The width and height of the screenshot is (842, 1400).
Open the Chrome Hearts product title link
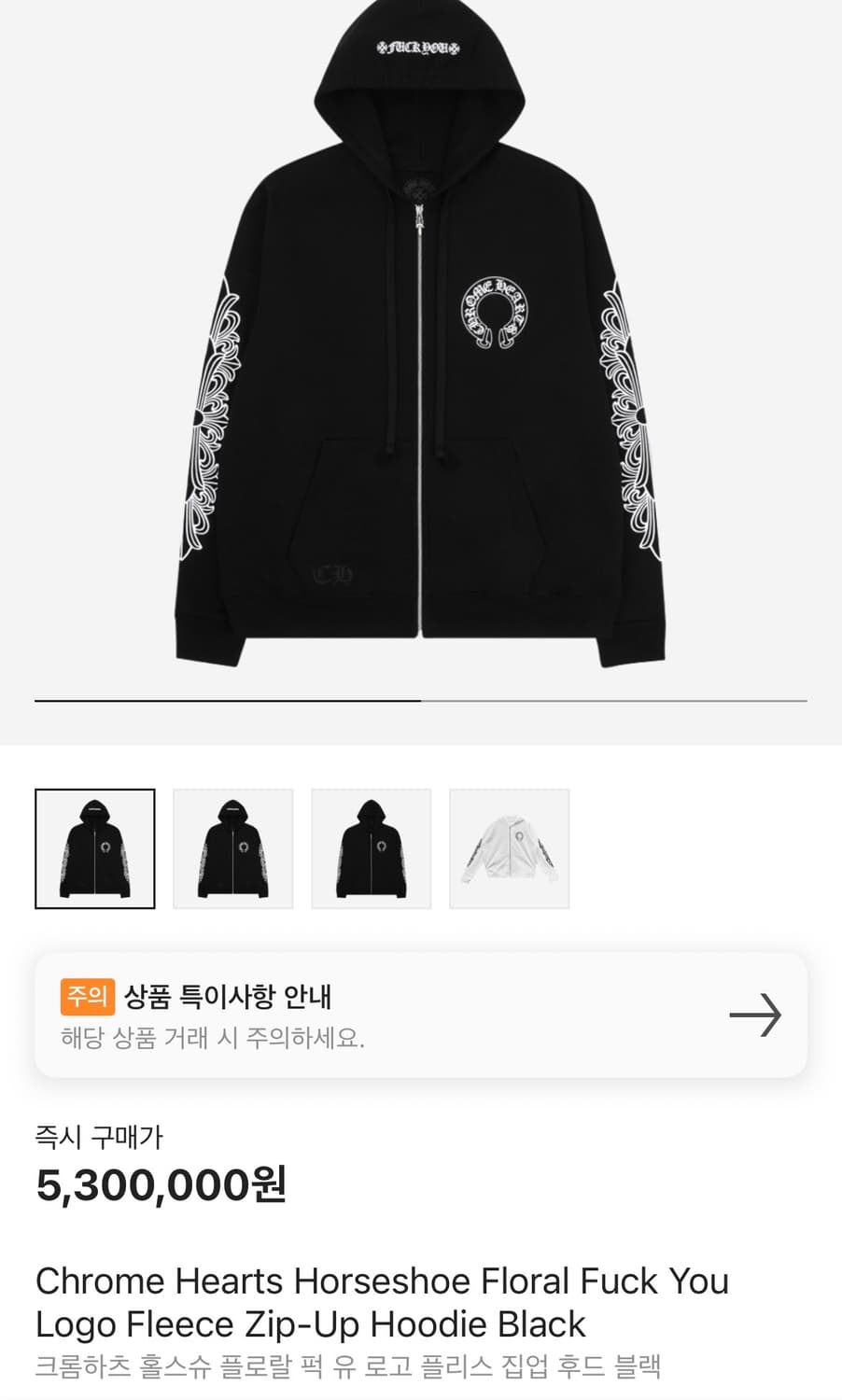[x=381, y=1281]
